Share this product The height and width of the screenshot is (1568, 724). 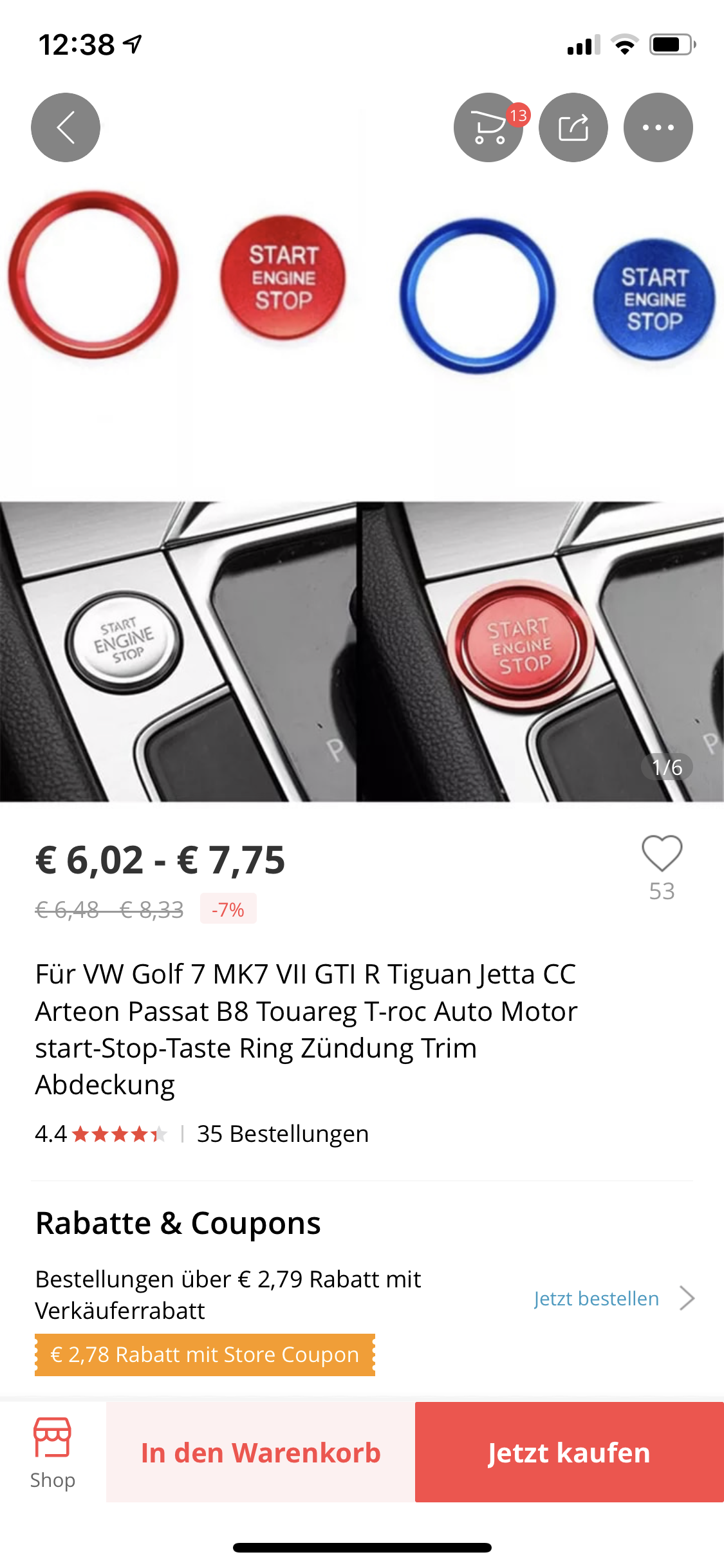click(x=573, y=127)
